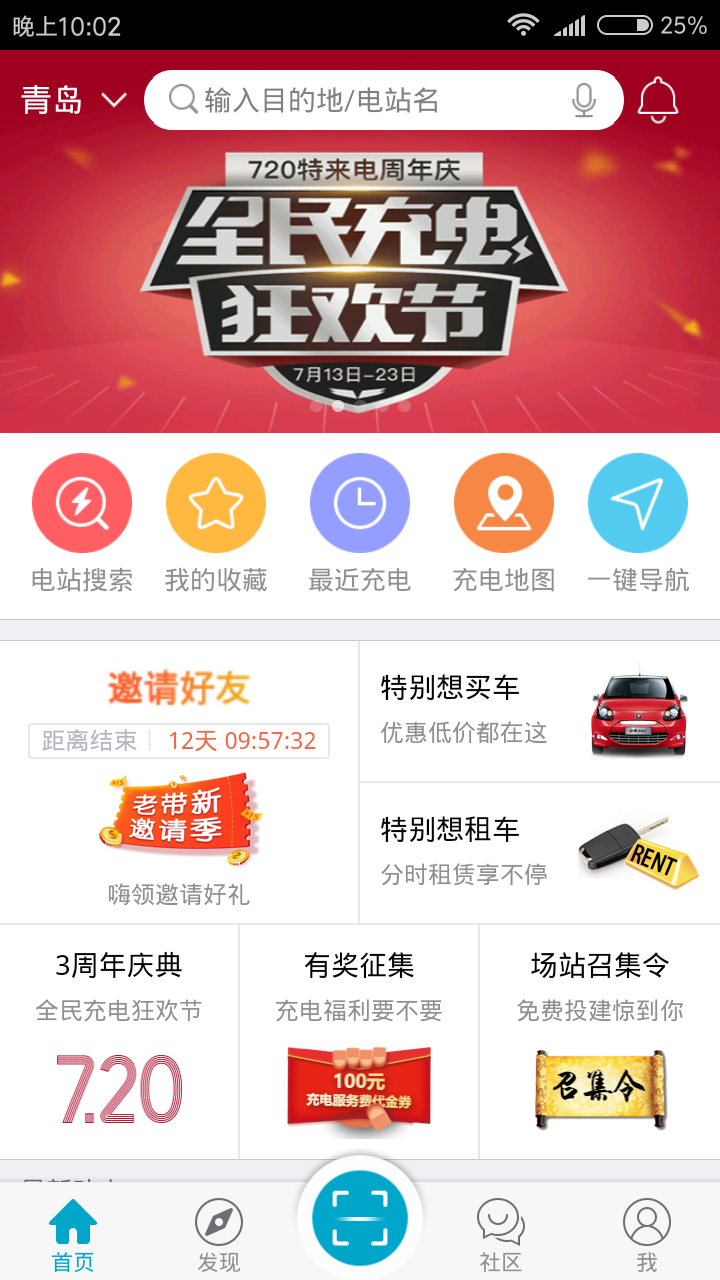Switch to the 发现 tab
Viewport: 720px width, 1280px height.
tap(219, 1234)
